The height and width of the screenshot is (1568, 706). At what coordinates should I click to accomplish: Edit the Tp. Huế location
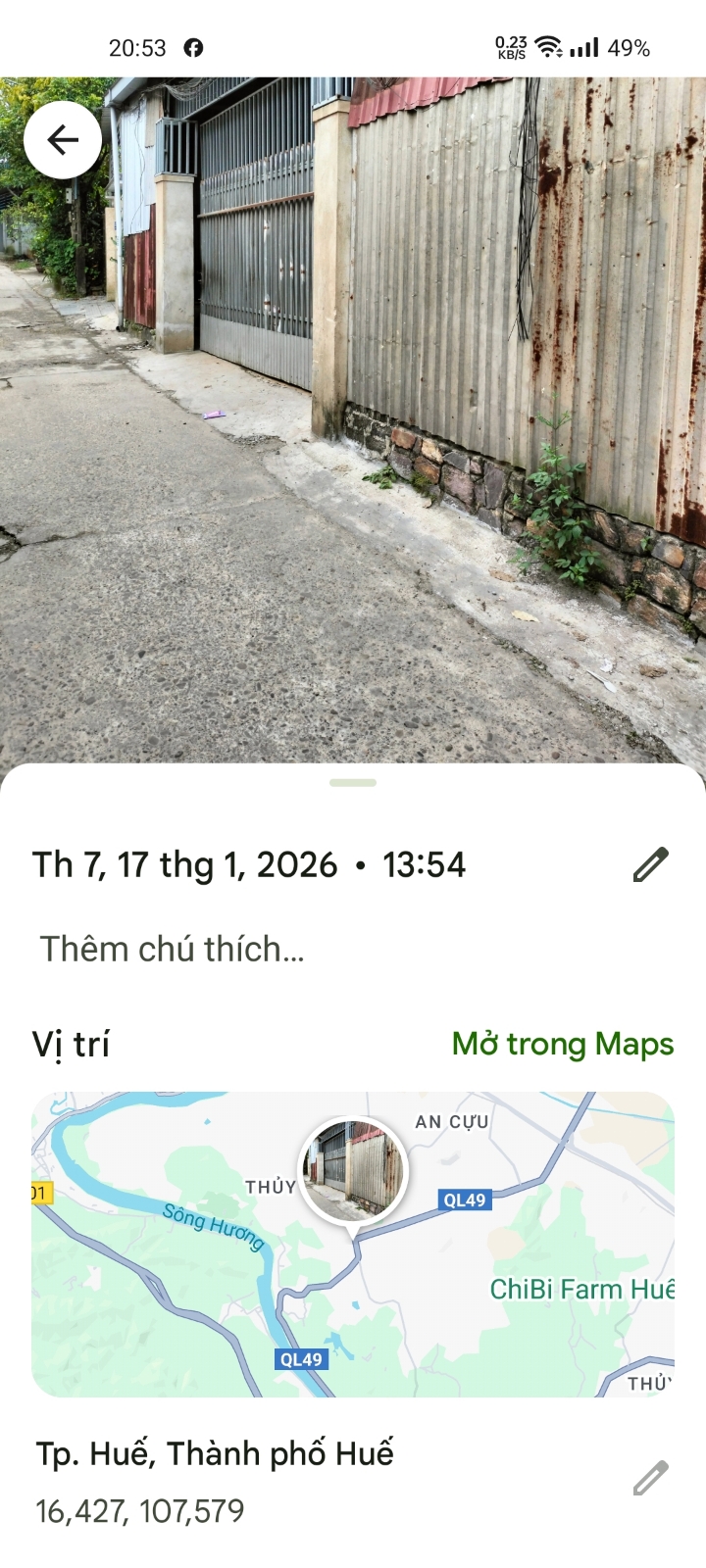650,1479
